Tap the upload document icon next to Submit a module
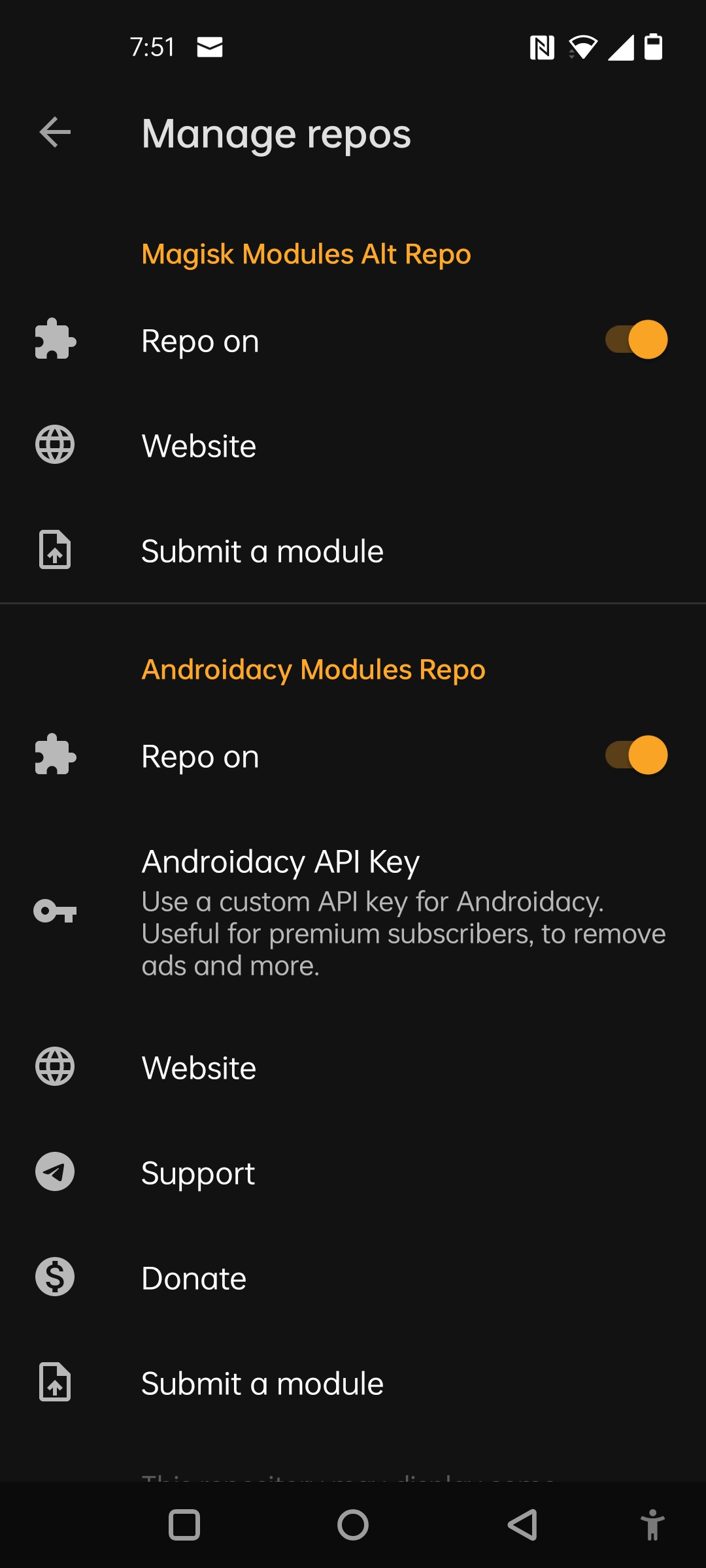The image size is (706, 1568). pos(54,551)
